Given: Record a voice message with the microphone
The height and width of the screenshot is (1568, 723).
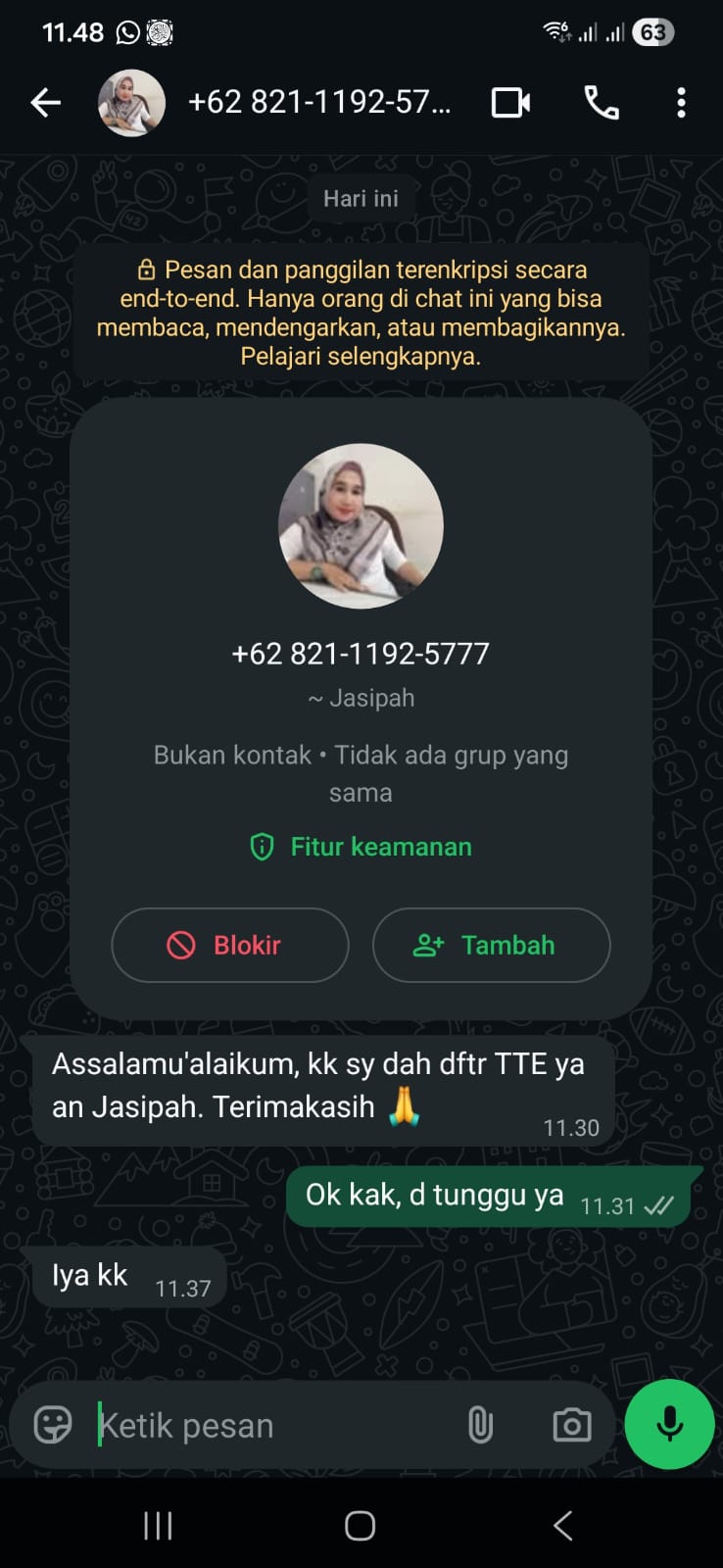Looking at the screenshot, I should [x=670, y=1424].
